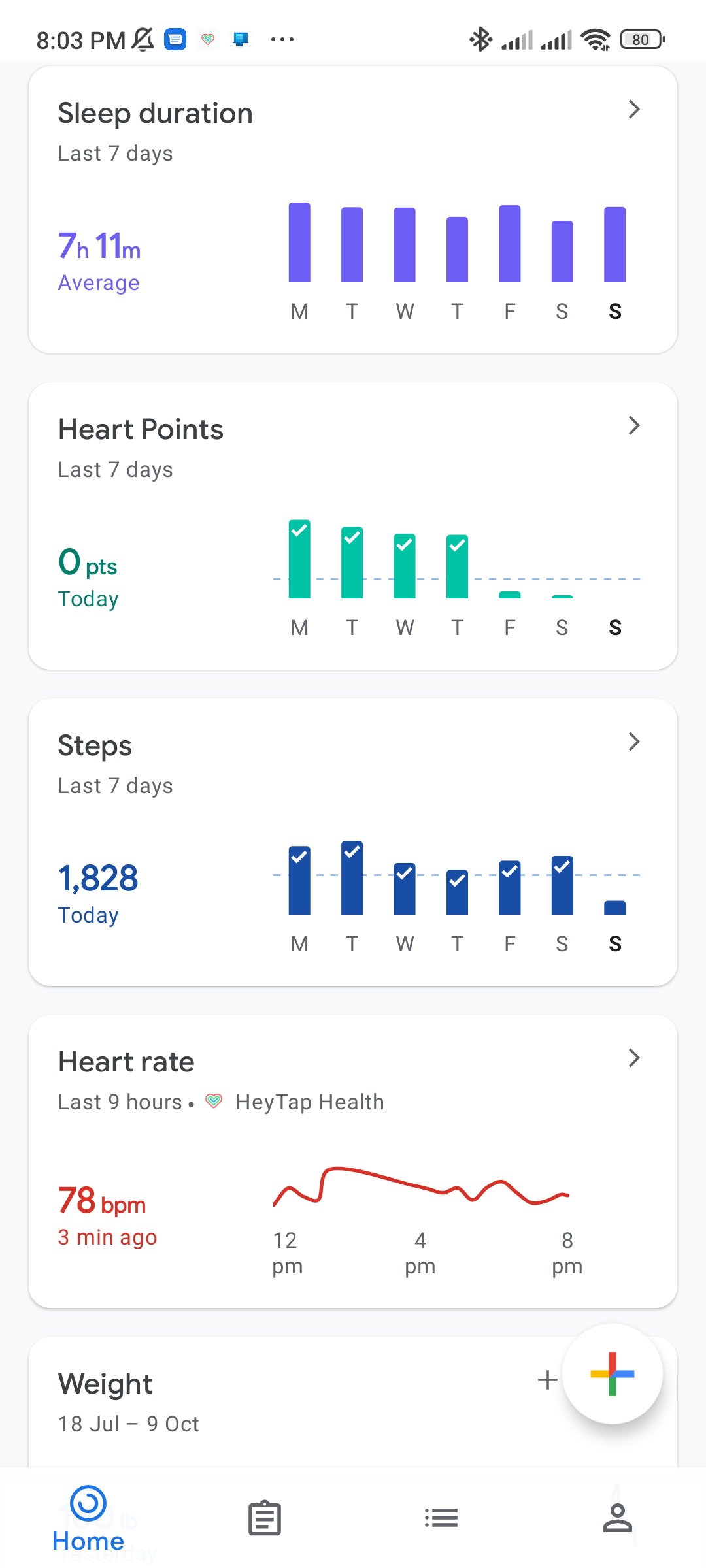The image size is (706, 1568).
Task: Open the Browse list tab
Action: click(441, 1518)
